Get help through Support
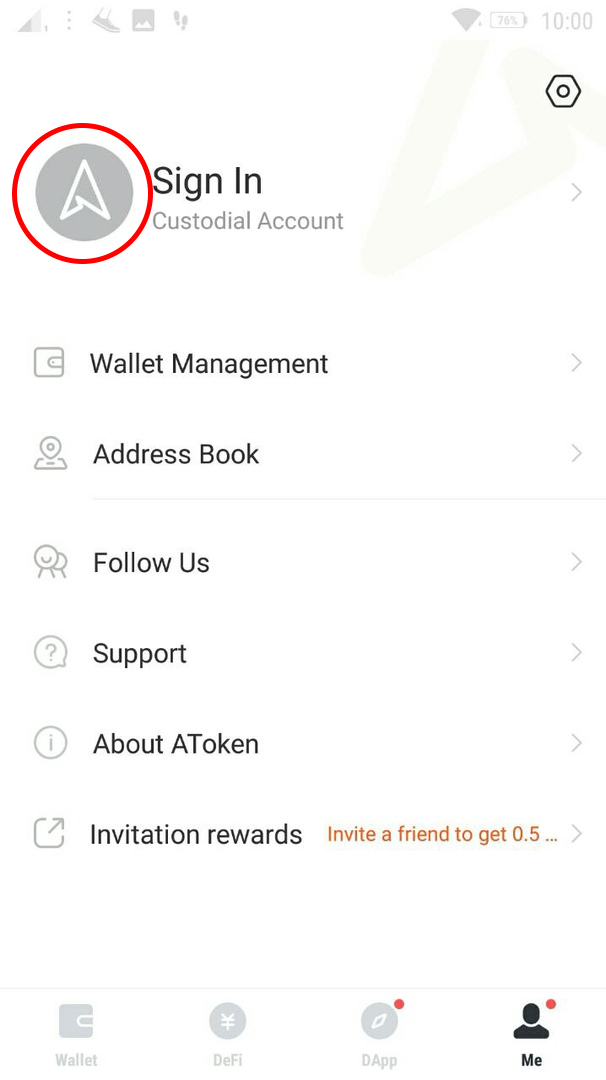Image resolution: width=606 pixels, height=1080 pixels. click(140, 654)
